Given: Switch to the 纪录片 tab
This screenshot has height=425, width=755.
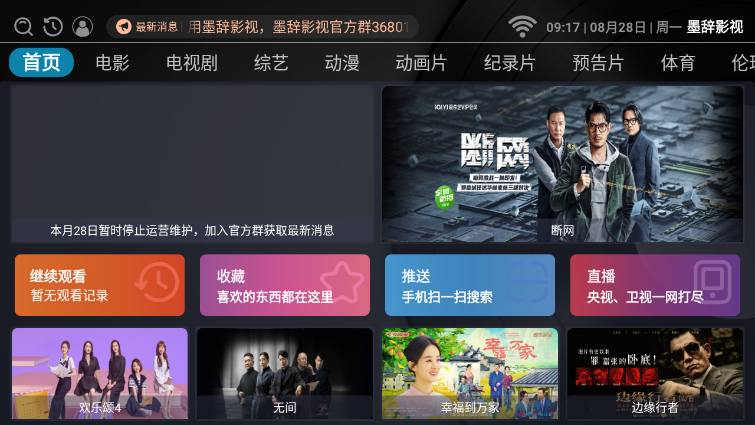Looking at the screenshot, I should (509, 63).
